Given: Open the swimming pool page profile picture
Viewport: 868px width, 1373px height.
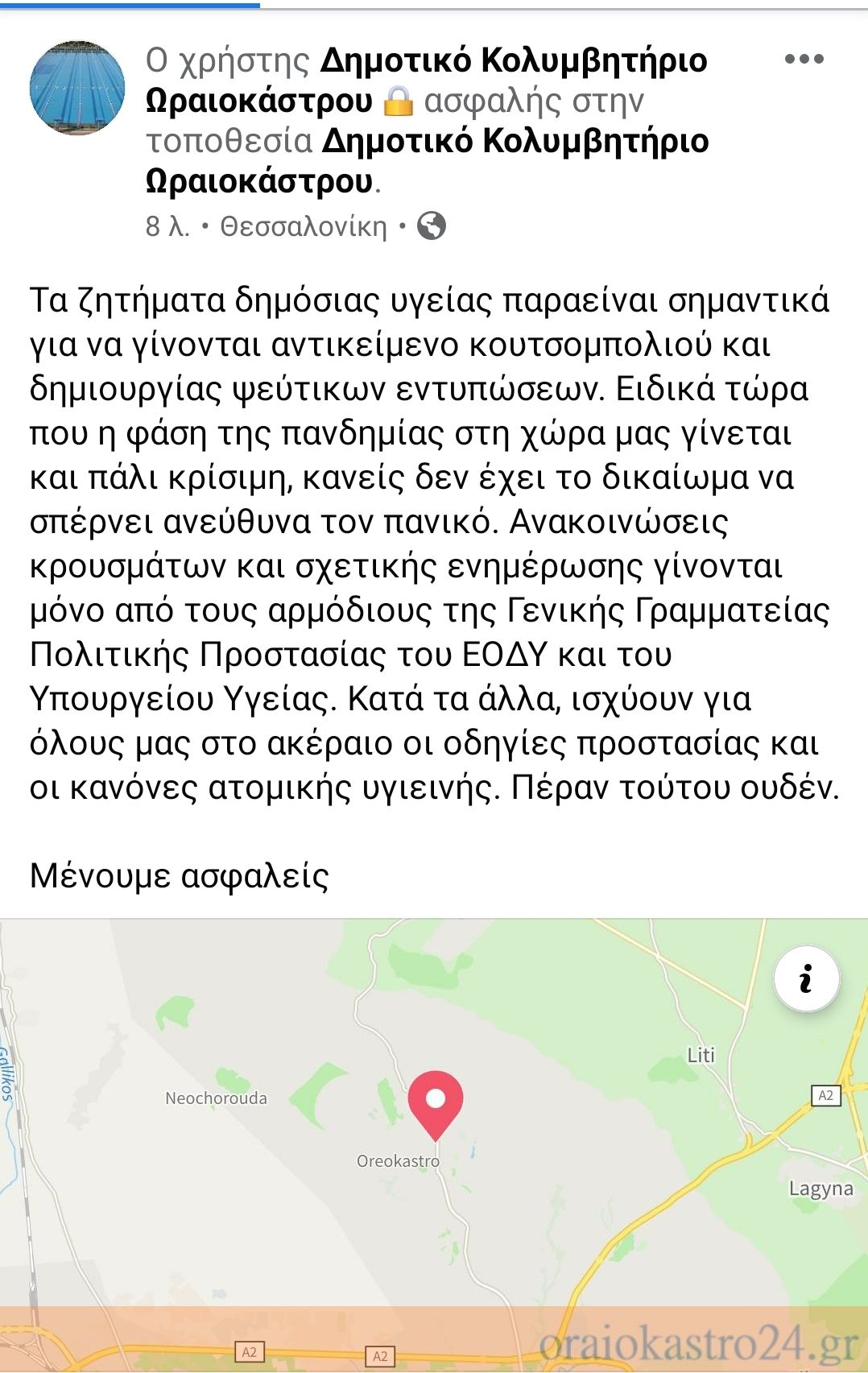Looking at the screenshot, I should pos(77,88).
